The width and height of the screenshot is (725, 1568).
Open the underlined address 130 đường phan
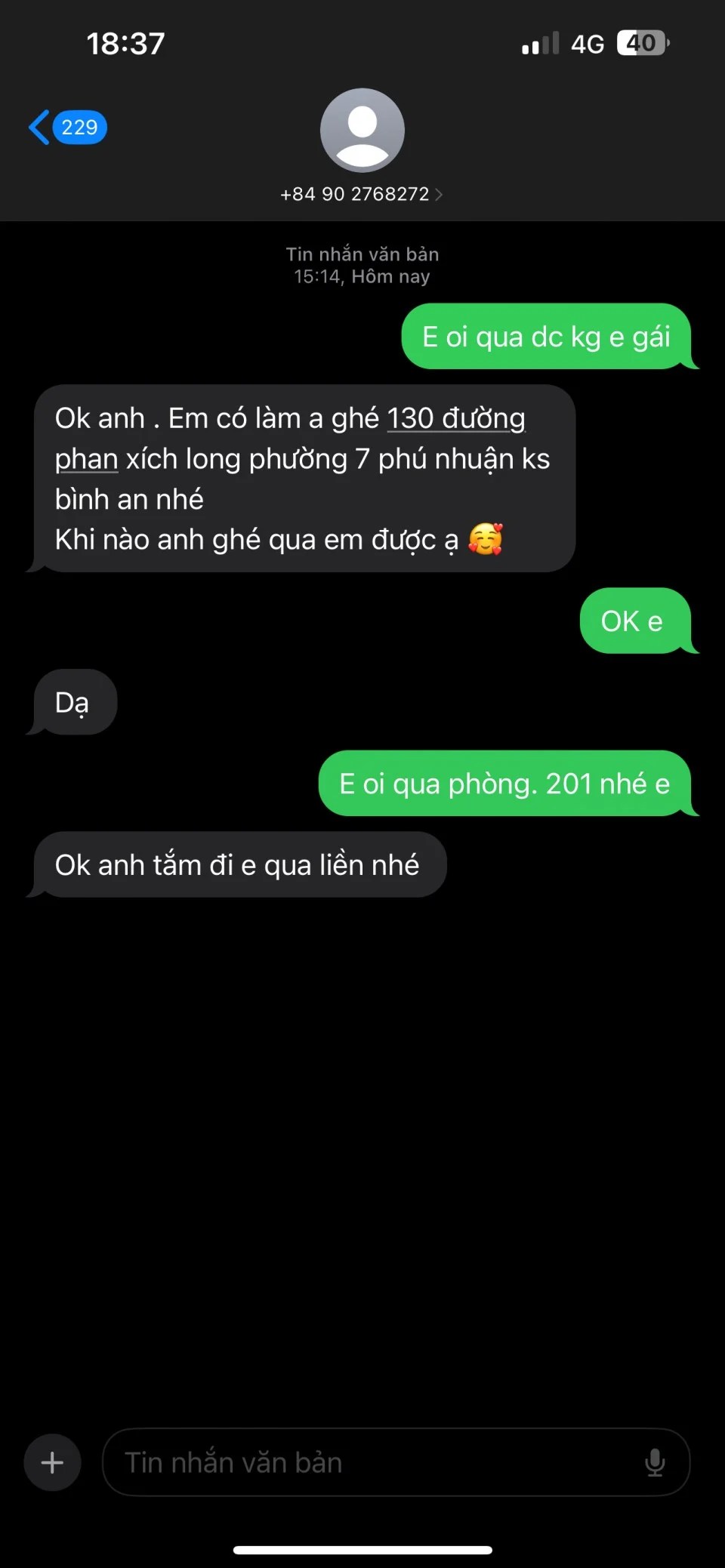[455, 419]
